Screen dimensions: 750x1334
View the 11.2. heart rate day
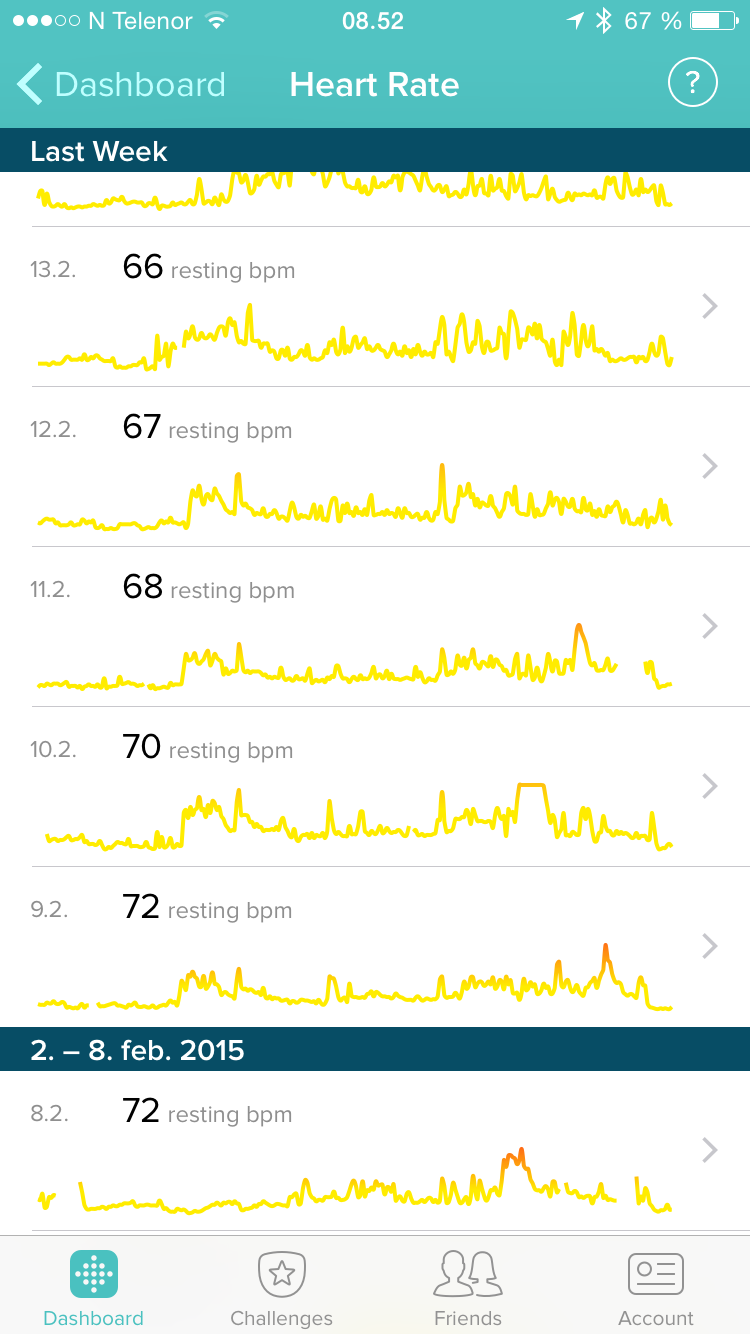pos(375,627)
